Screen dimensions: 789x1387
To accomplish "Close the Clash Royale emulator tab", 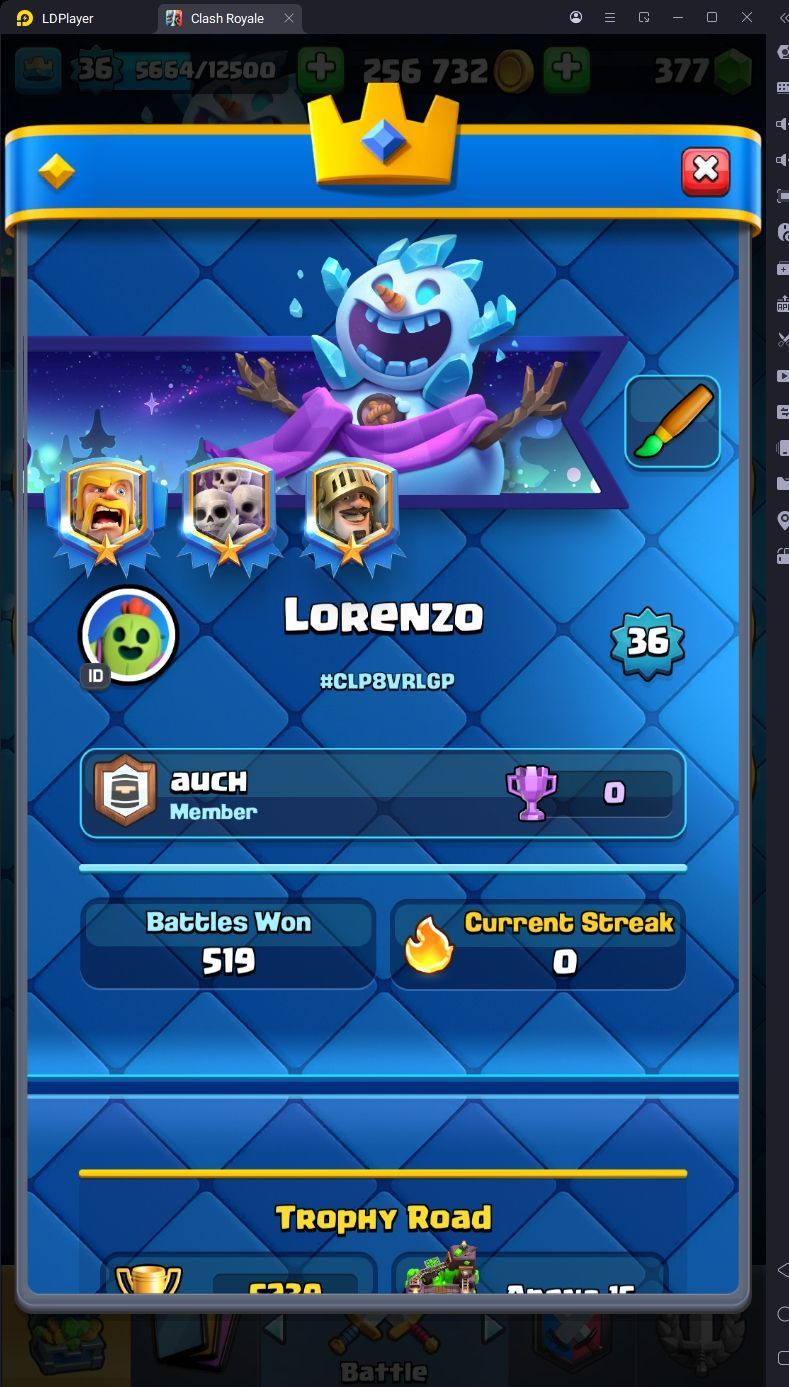I will point(289,18).
